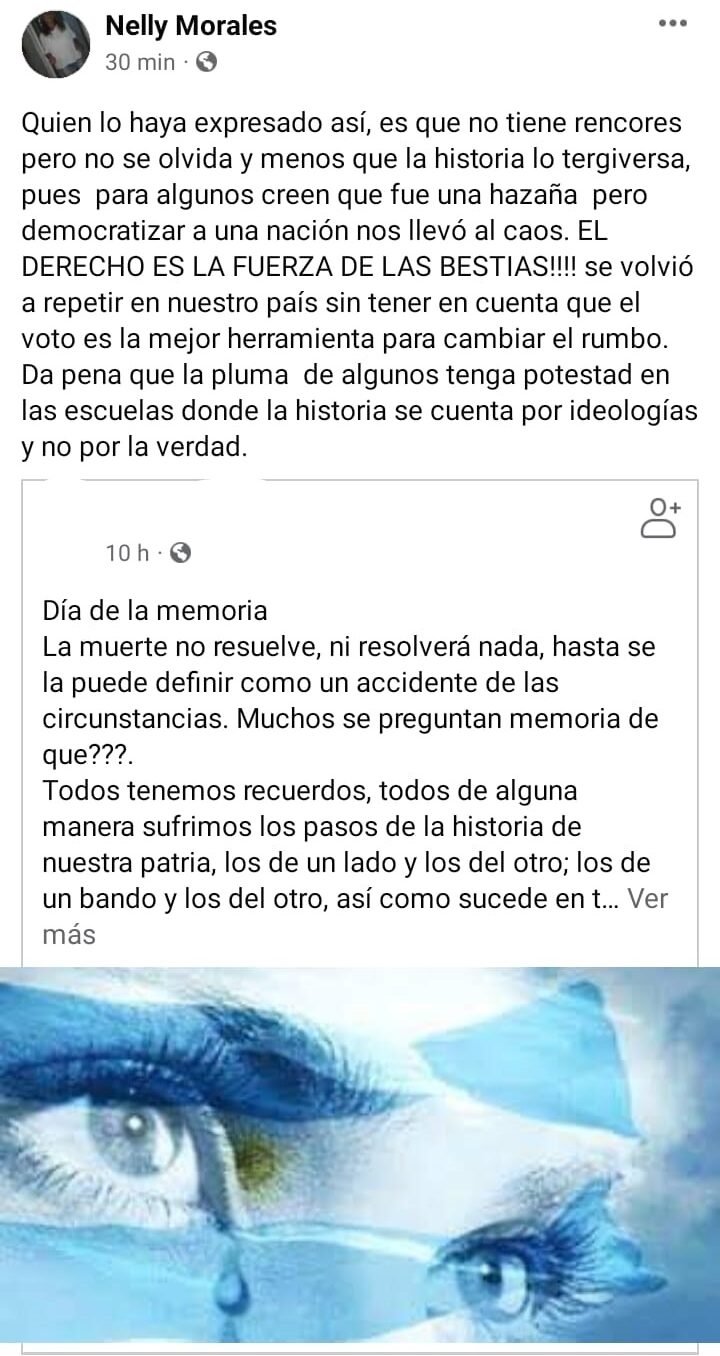Add the shared post's author as friend
Image resolution: width=720 pixels, height=1356 pixels.
click(x=660, y=519)
